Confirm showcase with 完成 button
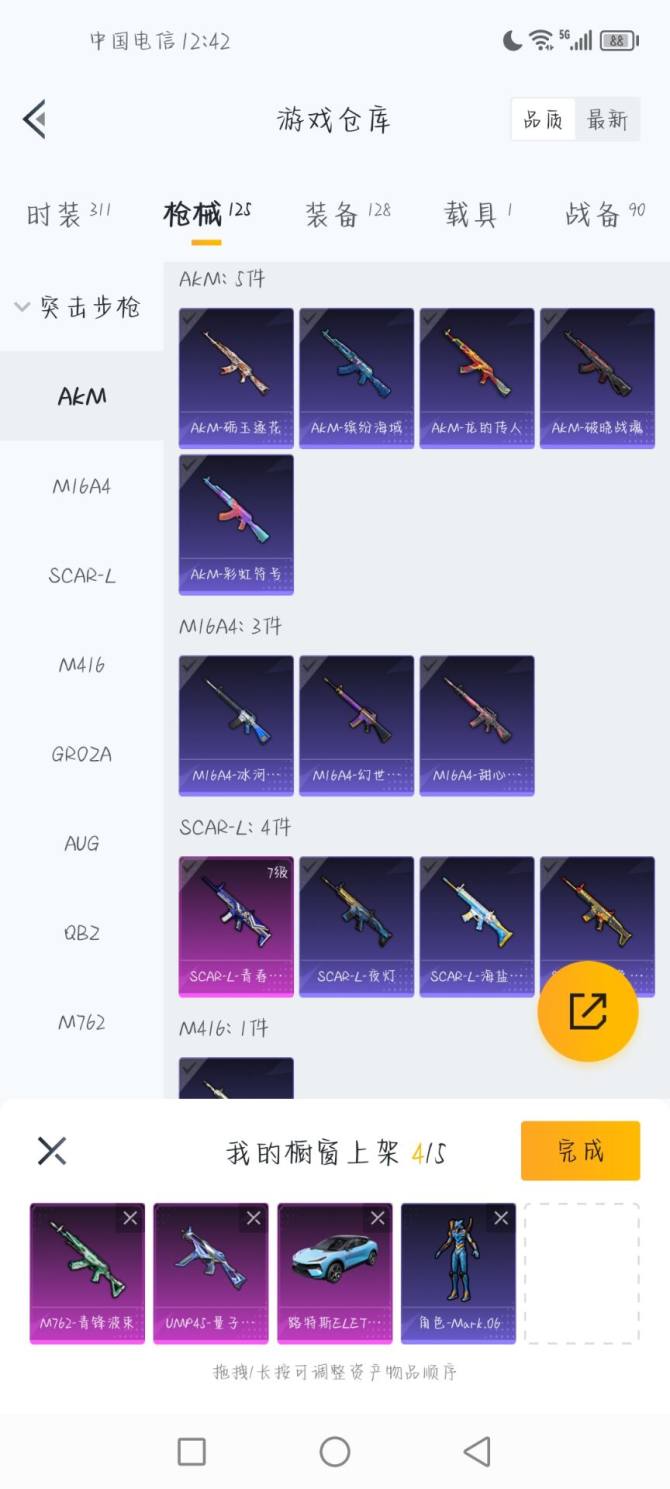 tap(580, 1151)
